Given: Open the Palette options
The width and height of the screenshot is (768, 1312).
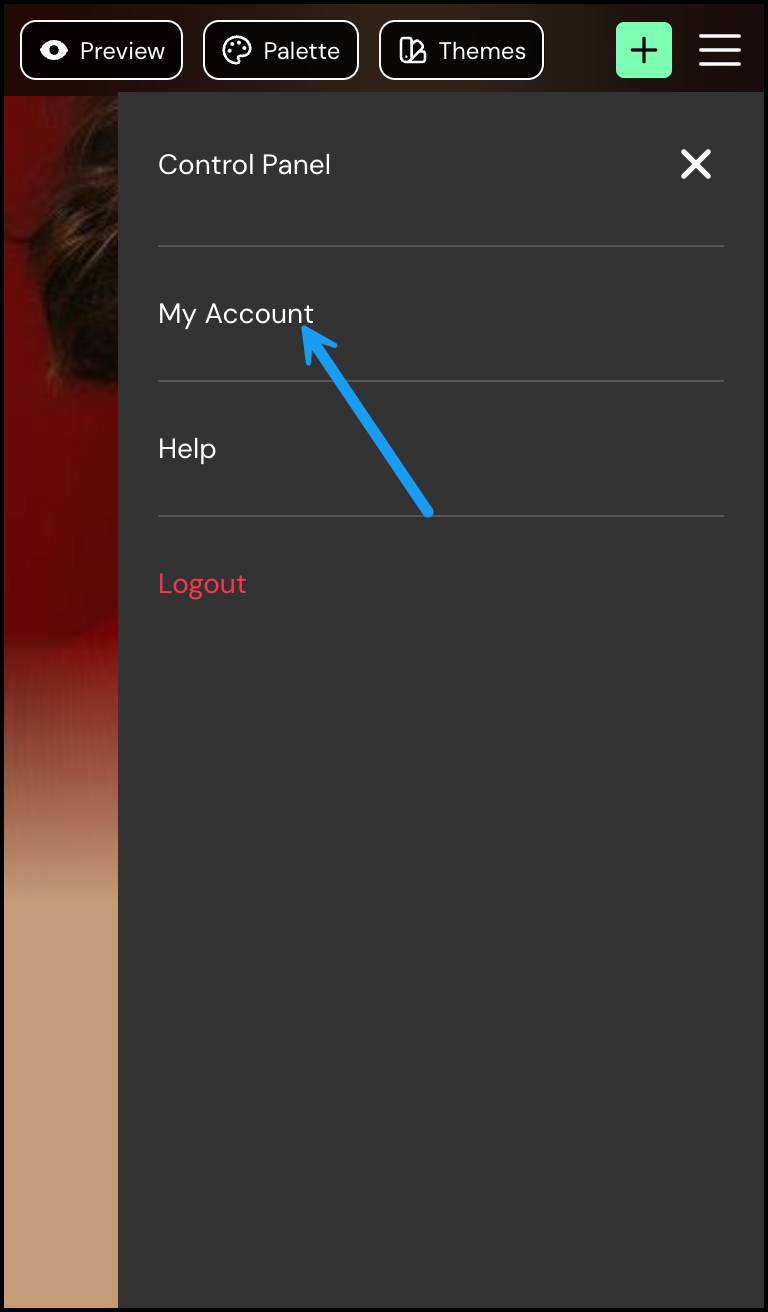Looking at the screenshot, I should [281, 50].
